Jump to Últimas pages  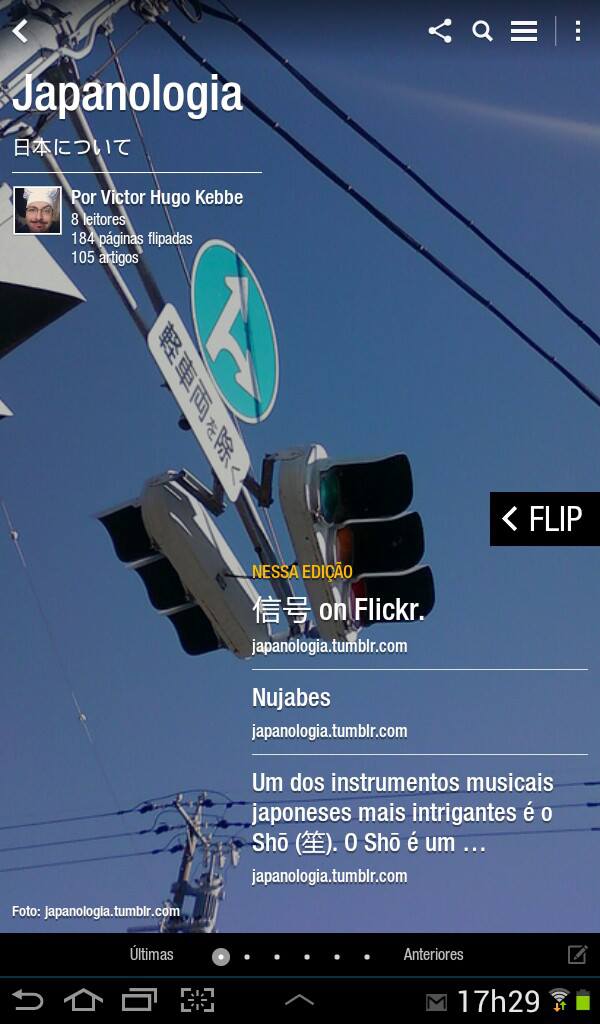pos(151,955)
